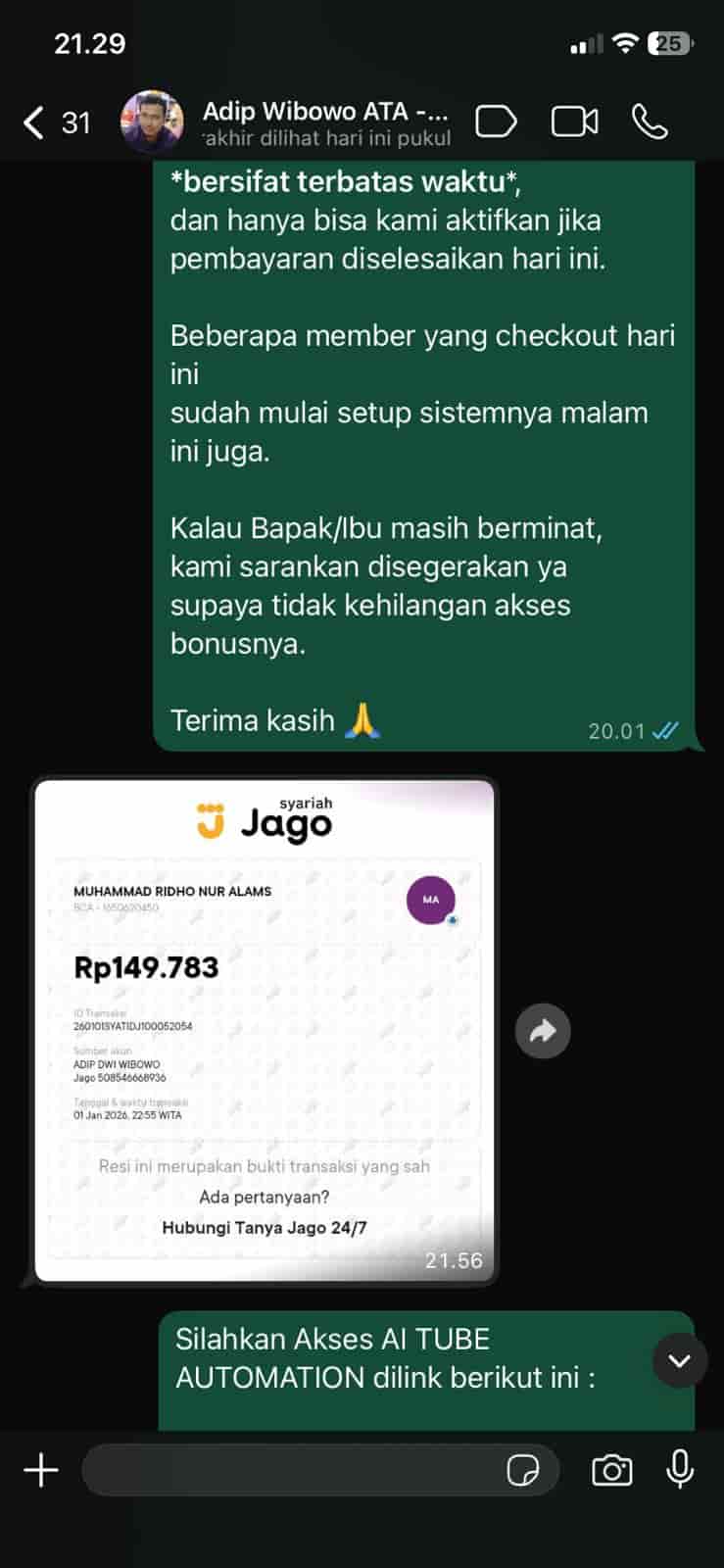
Task: Open the sticker picker
Action: point(523,1470)
